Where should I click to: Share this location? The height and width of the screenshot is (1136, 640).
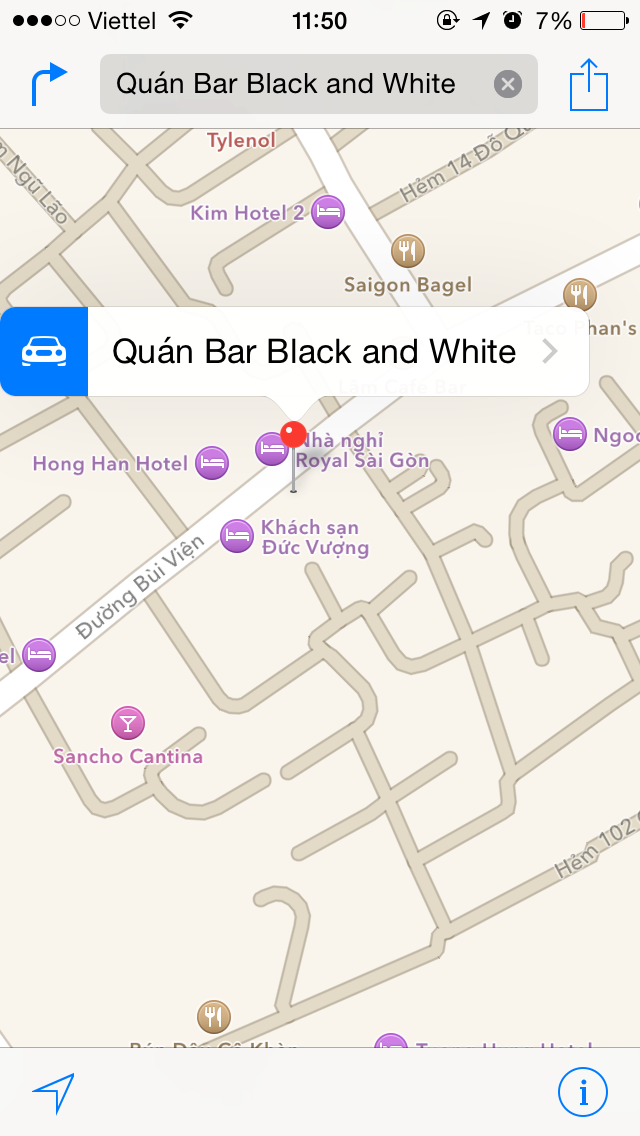pyautogui.click(x=589, y=84)
